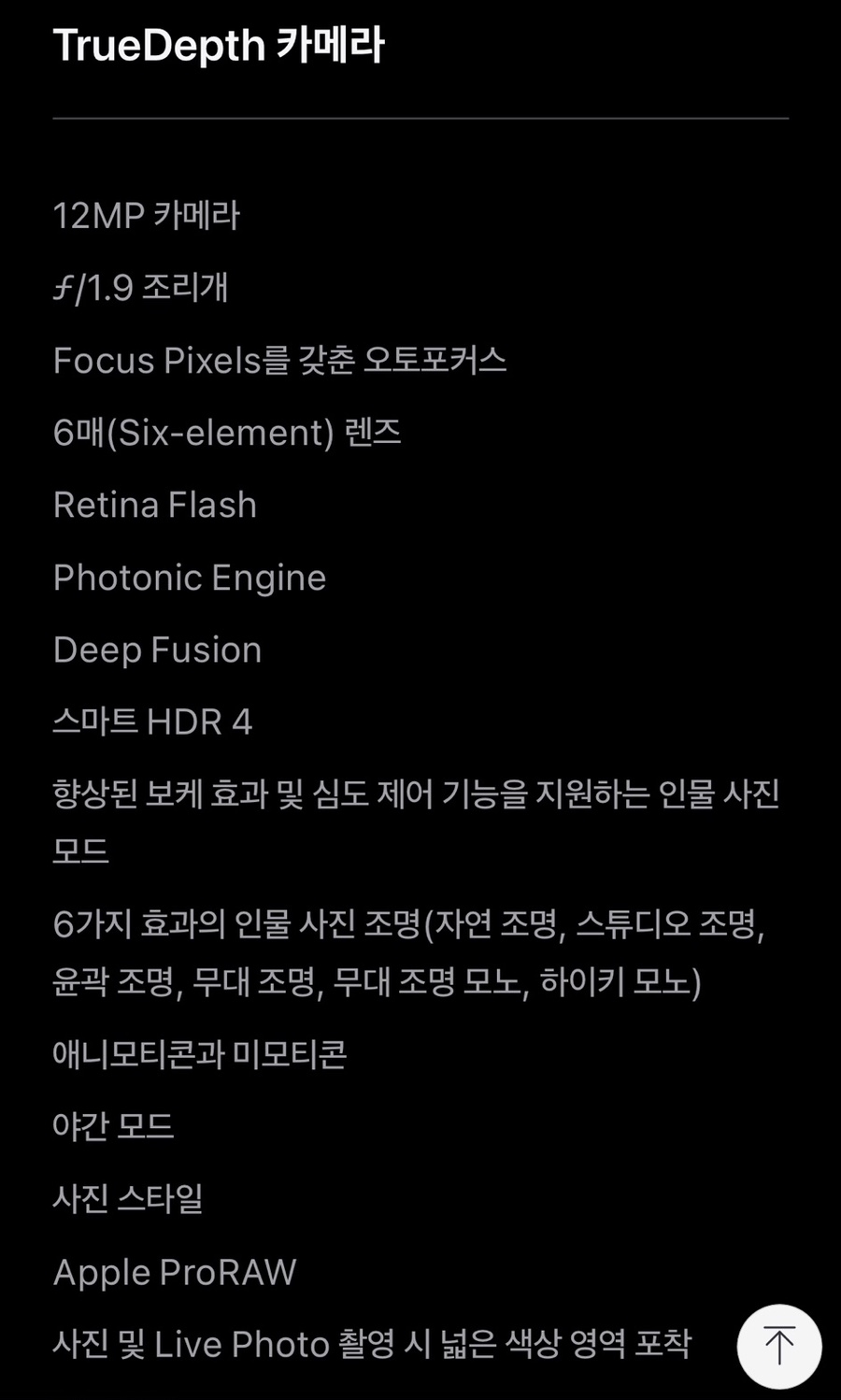Viewport: 841px width, 1400px height.
Task: Tap the scroll-to-top arrow button
Action: (779, 1346)
